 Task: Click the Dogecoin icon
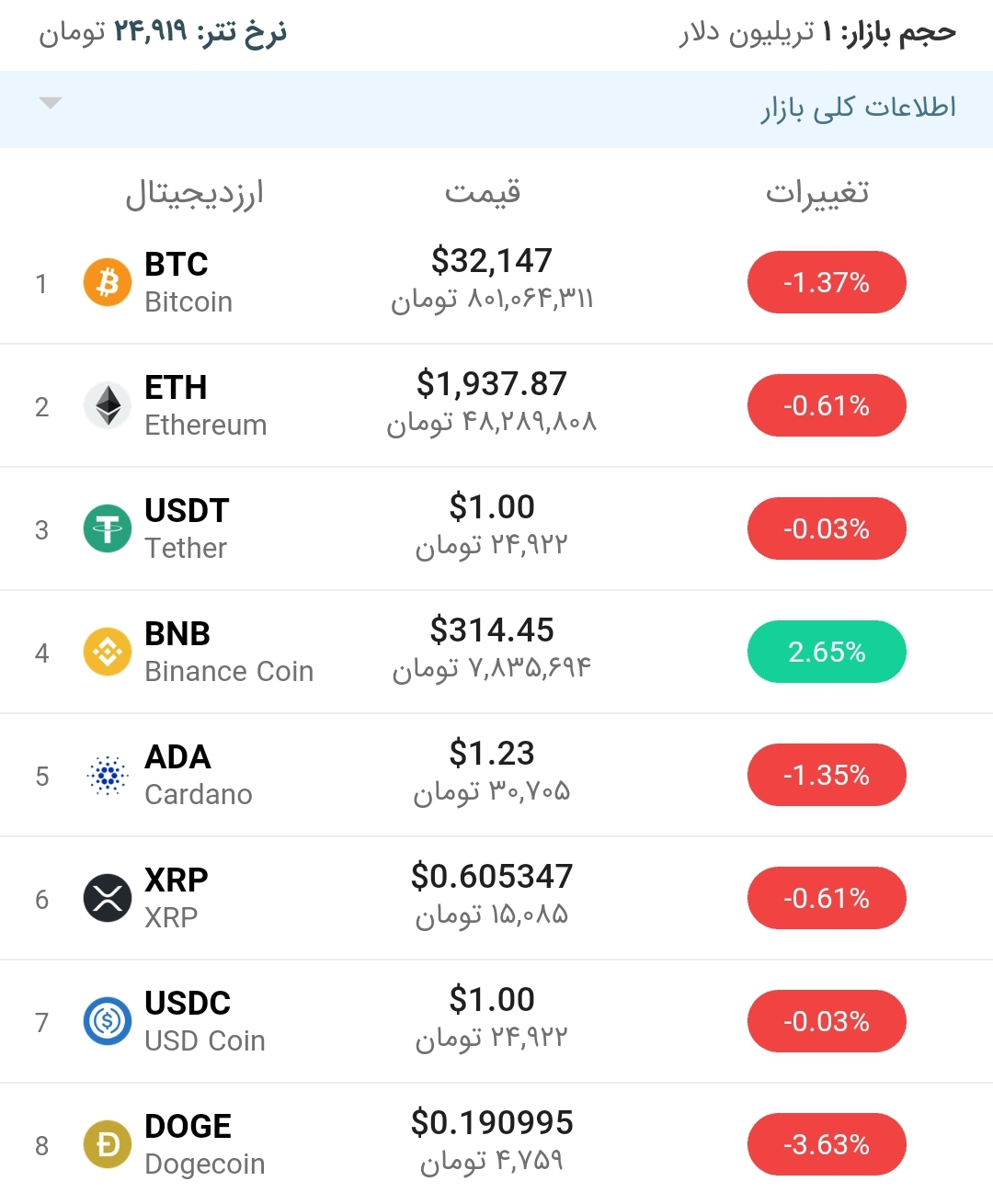click(x=107, y=1143)
